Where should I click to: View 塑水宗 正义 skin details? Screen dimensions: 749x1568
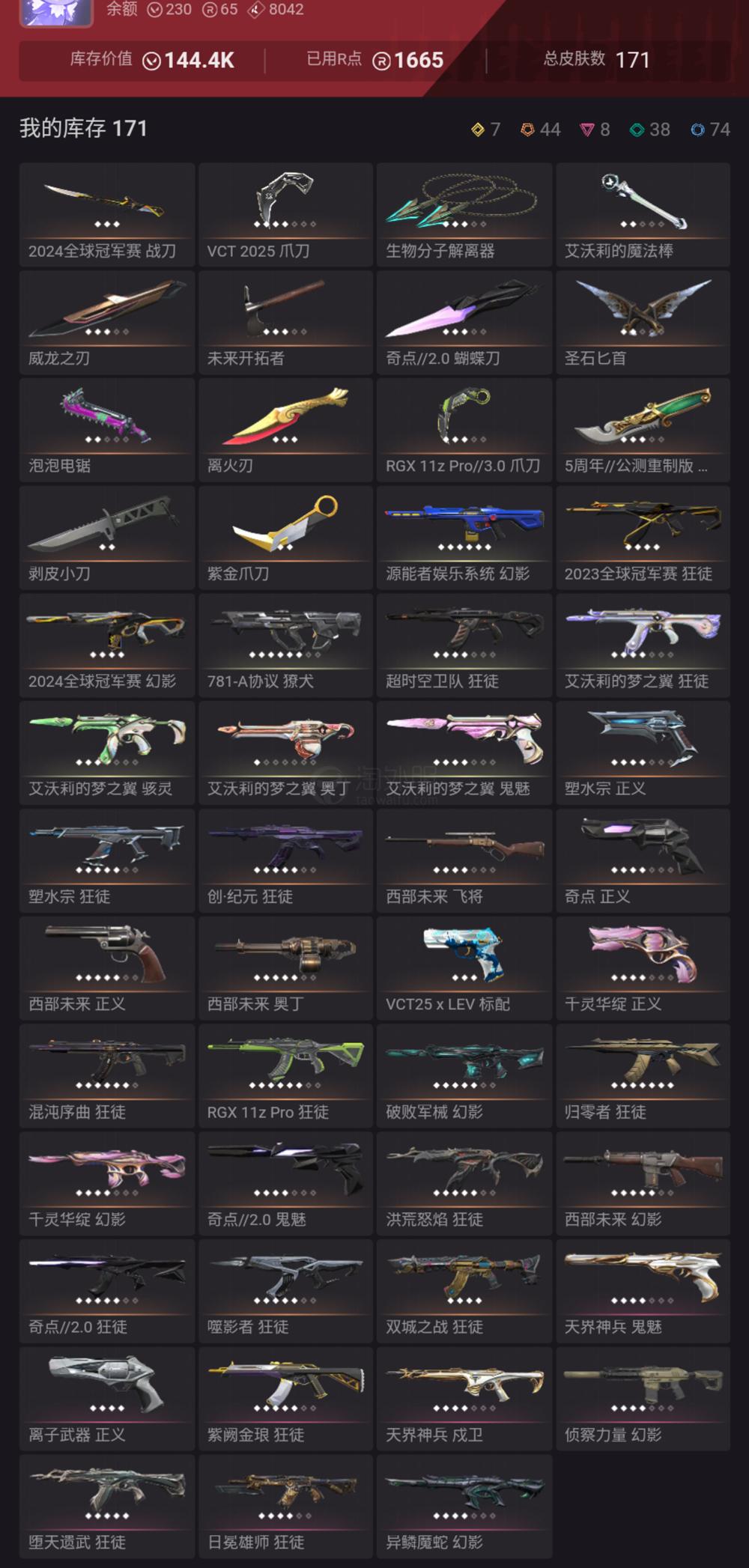tap(643, 753)
